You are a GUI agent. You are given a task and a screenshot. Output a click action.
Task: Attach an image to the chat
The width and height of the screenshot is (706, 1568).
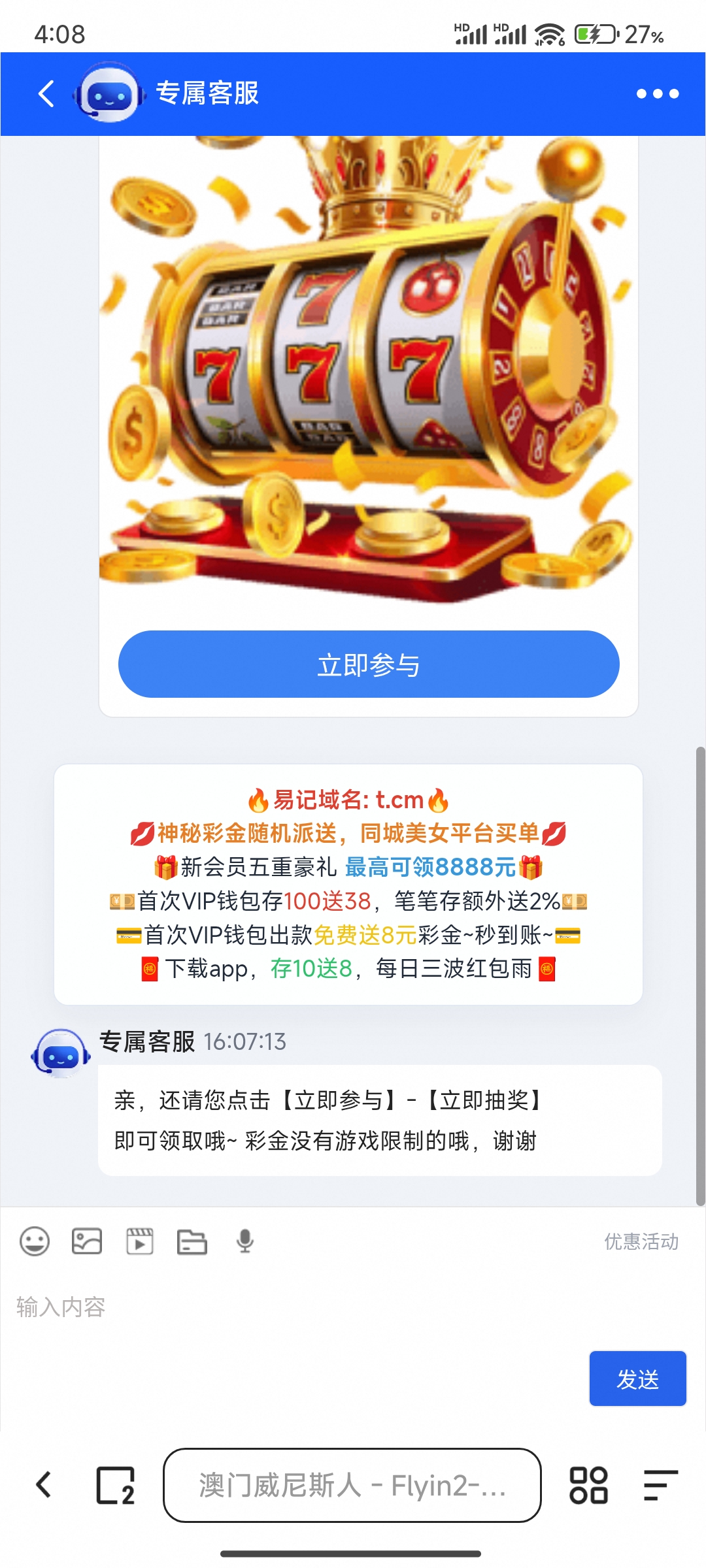pyautogui.click(x=87, y=1241)
